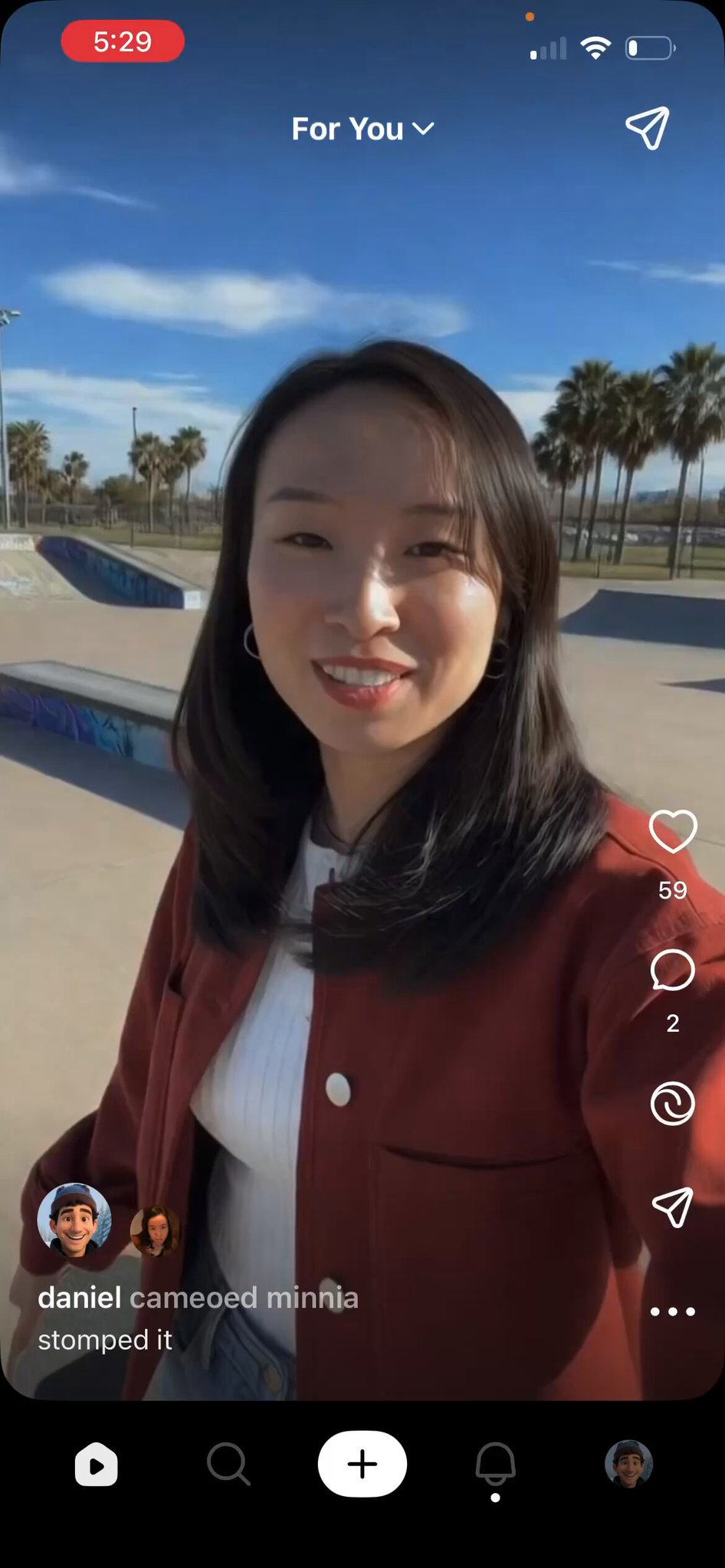
Task: Switch to the search tab
Action: (228, 1465)
